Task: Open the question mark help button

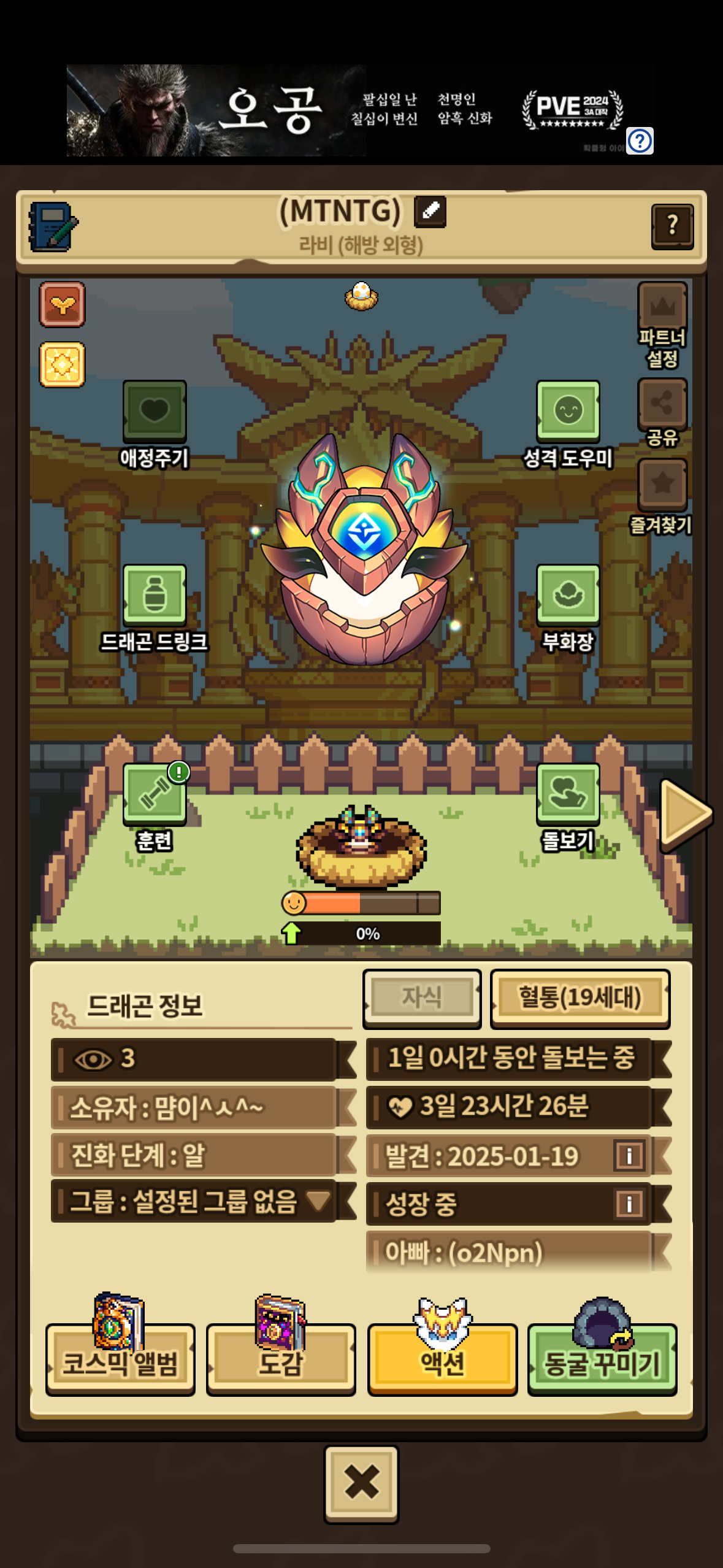Action: (672, 226)
